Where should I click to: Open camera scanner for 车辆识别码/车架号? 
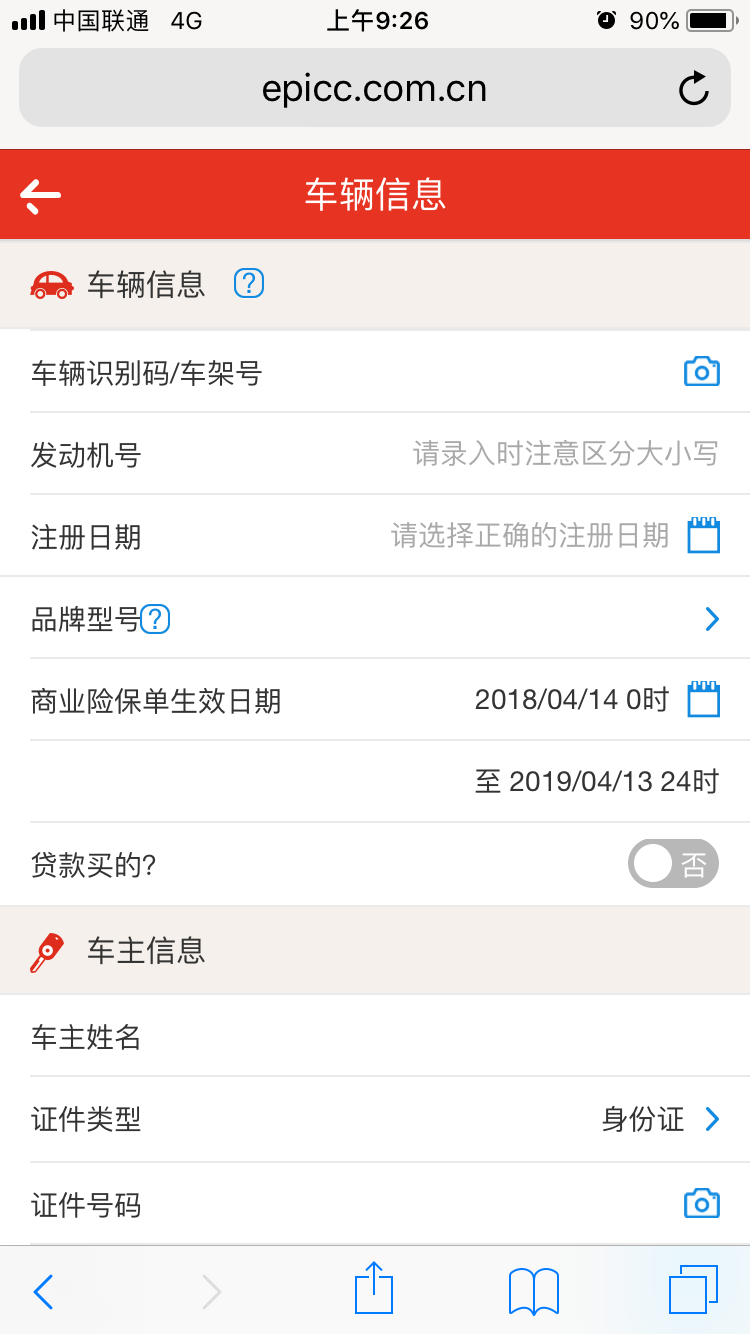coord(702,371)
